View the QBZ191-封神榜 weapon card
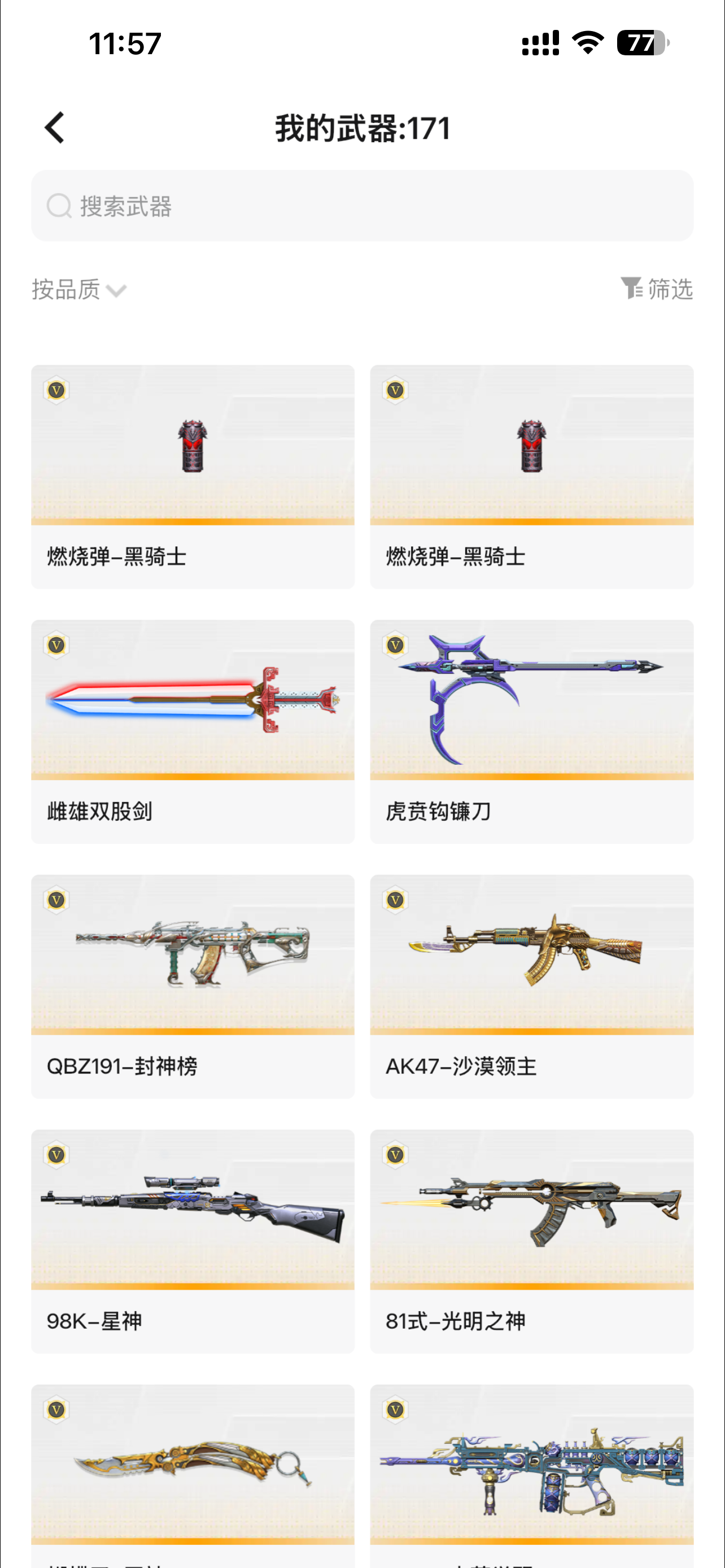 [193, 986]
